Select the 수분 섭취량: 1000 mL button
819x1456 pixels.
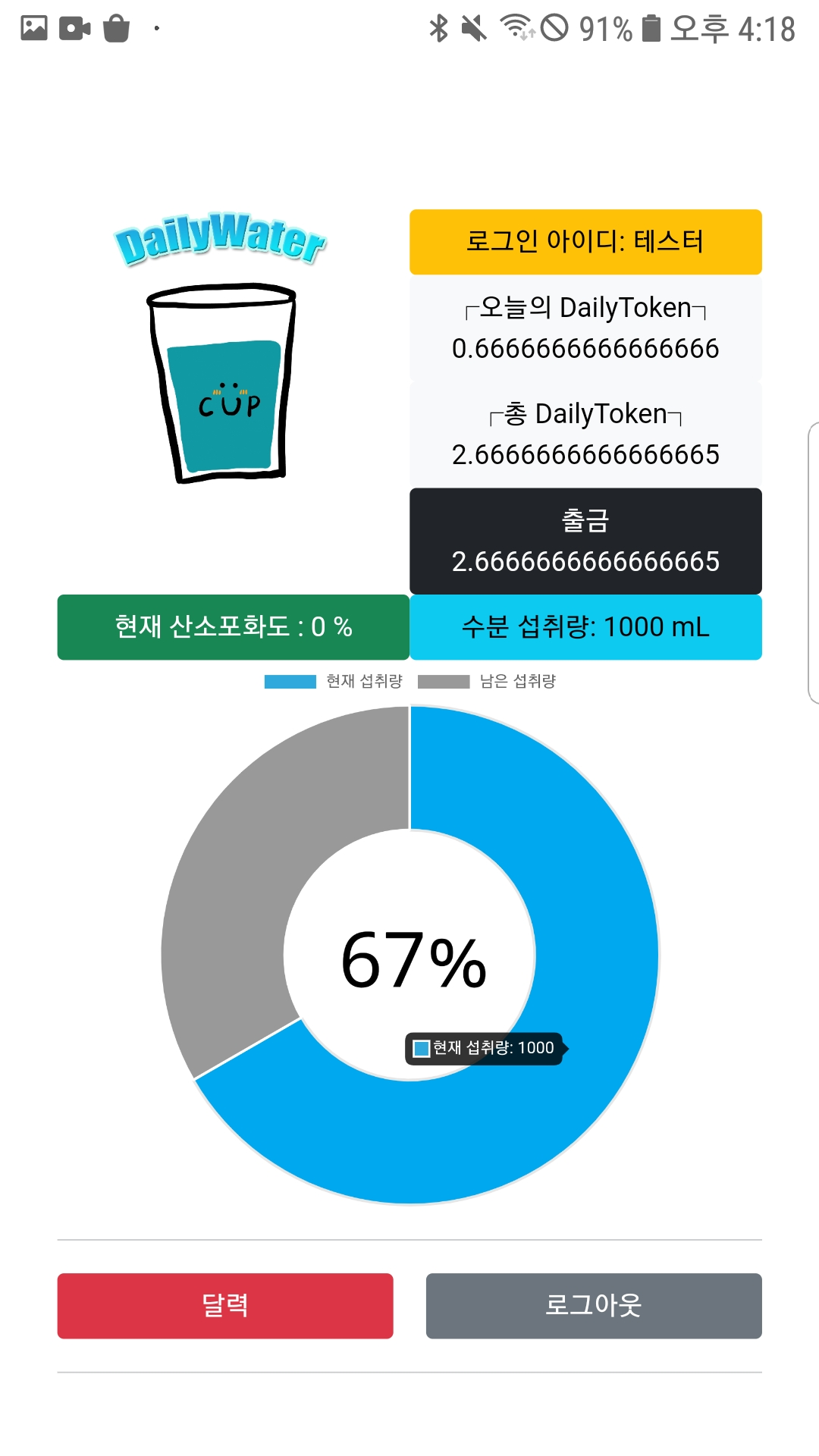point(585,627)
